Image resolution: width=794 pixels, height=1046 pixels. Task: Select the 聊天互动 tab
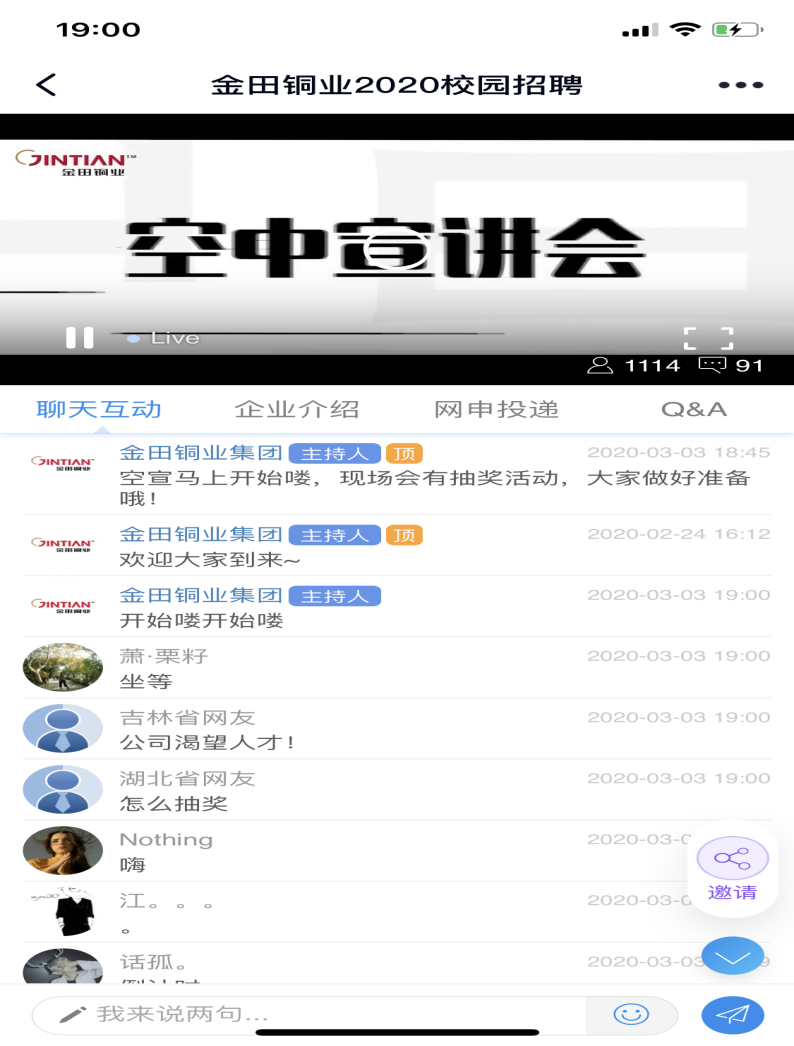pyautogui.click(x=99, y=410)
